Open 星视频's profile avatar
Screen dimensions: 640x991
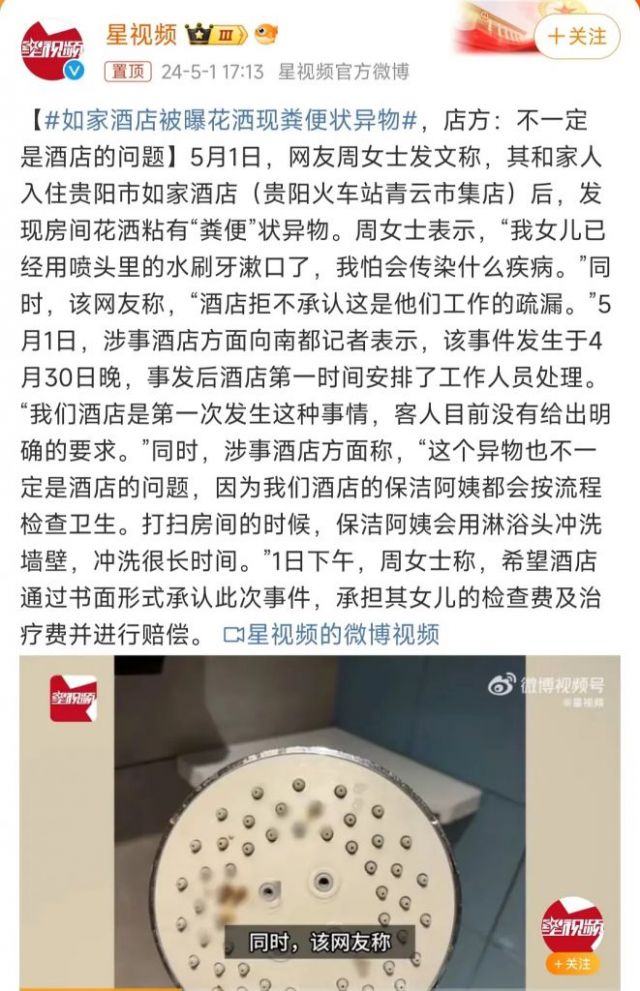point(52,49)
